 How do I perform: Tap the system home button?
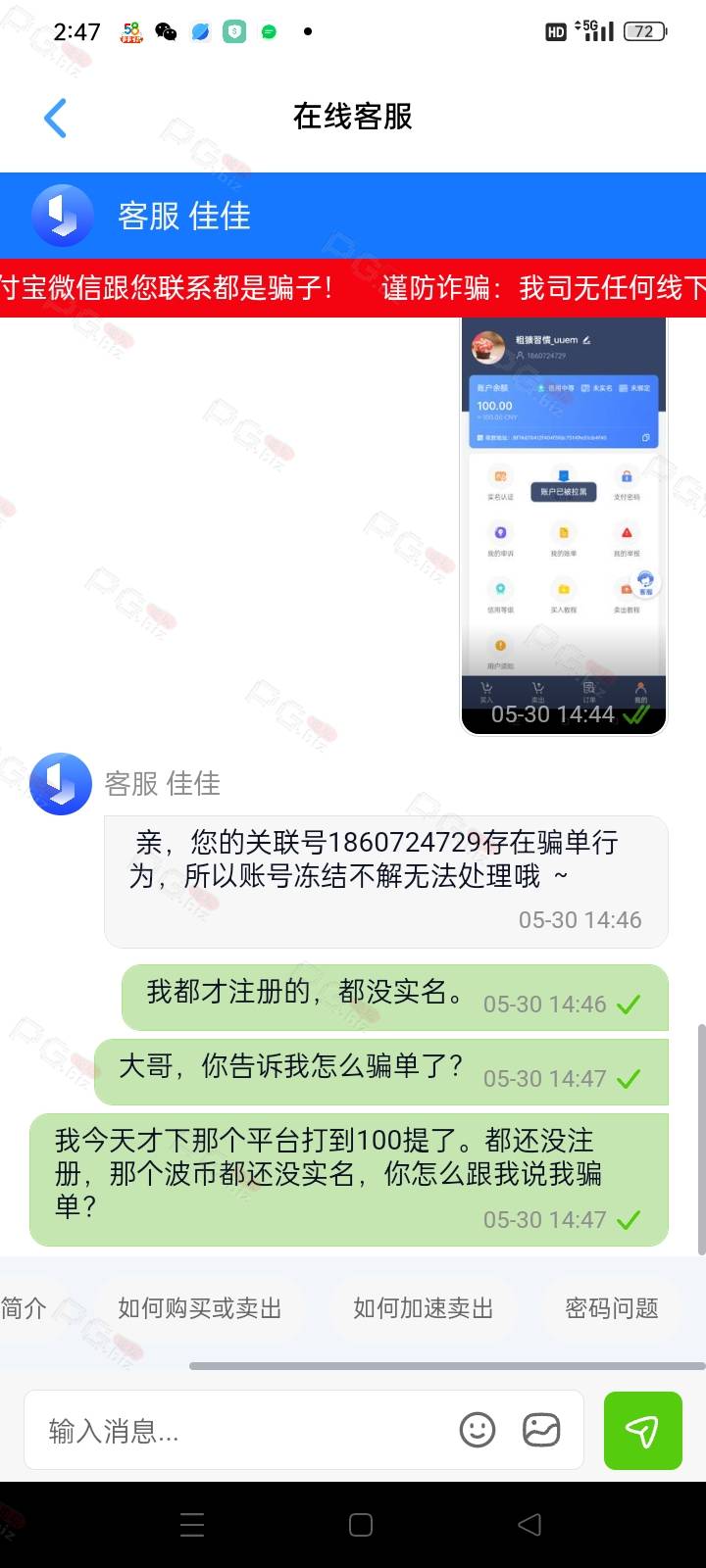pos(361,1525)
